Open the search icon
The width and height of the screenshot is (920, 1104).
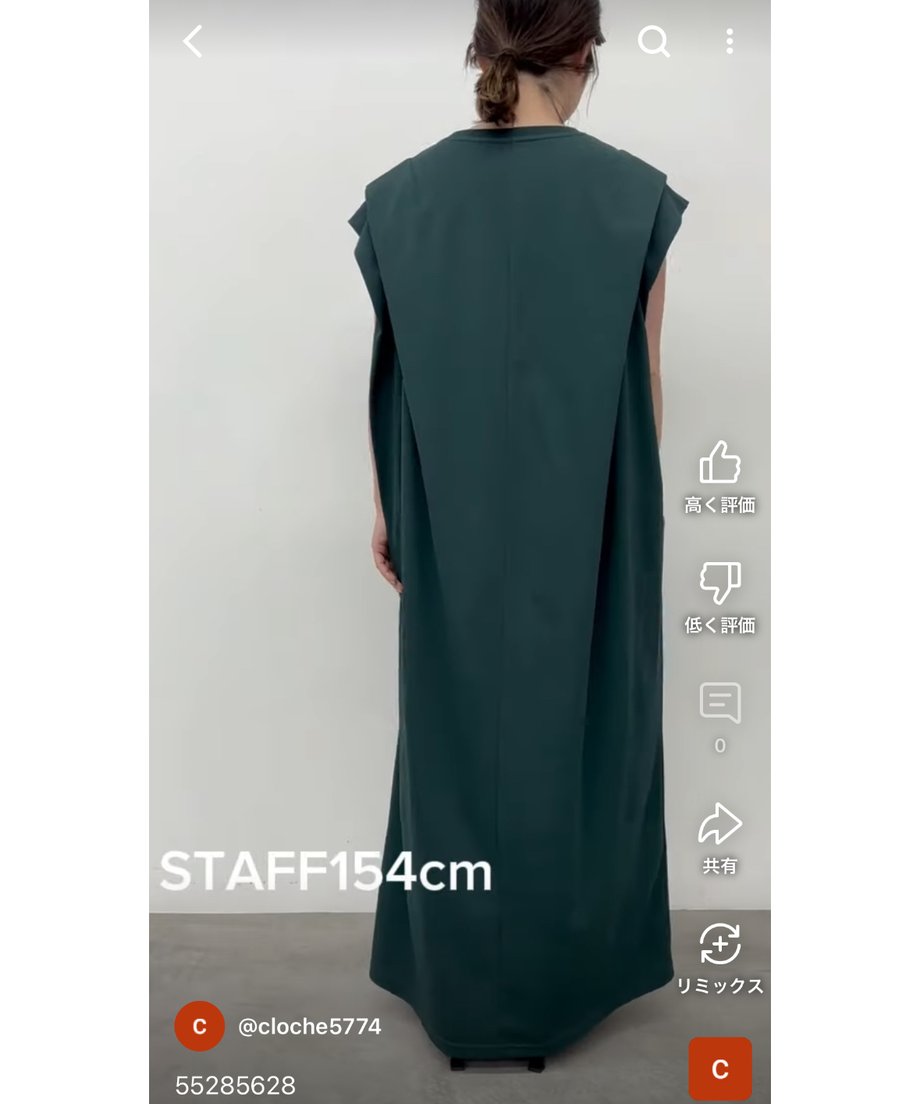coord(653,42)
